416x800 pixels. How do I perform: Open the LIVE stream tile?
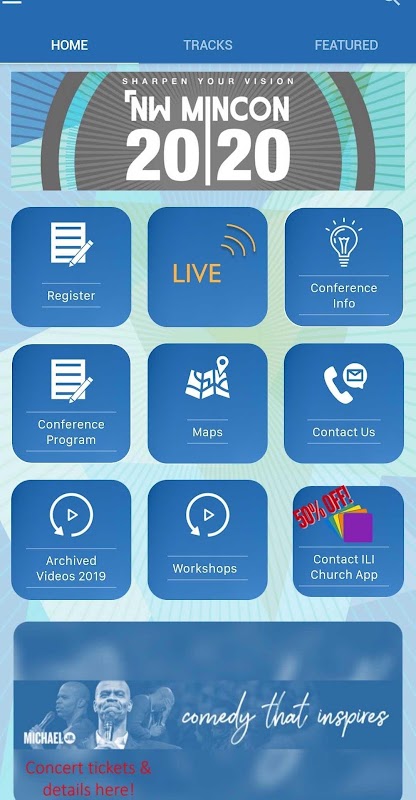click(208, 267)
